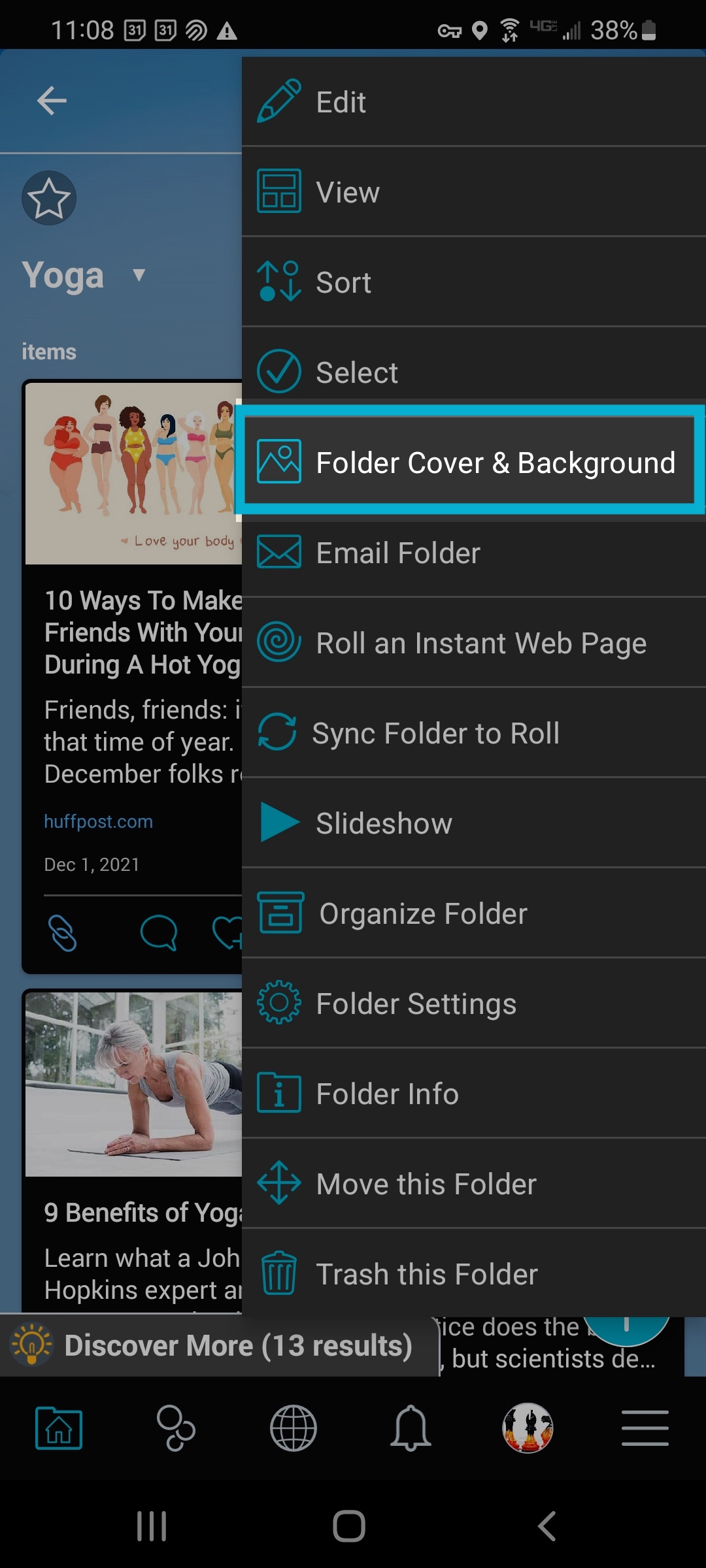706x1568 pixels.
Task: Click the Sort arrows icon
Action: [280, 281]
